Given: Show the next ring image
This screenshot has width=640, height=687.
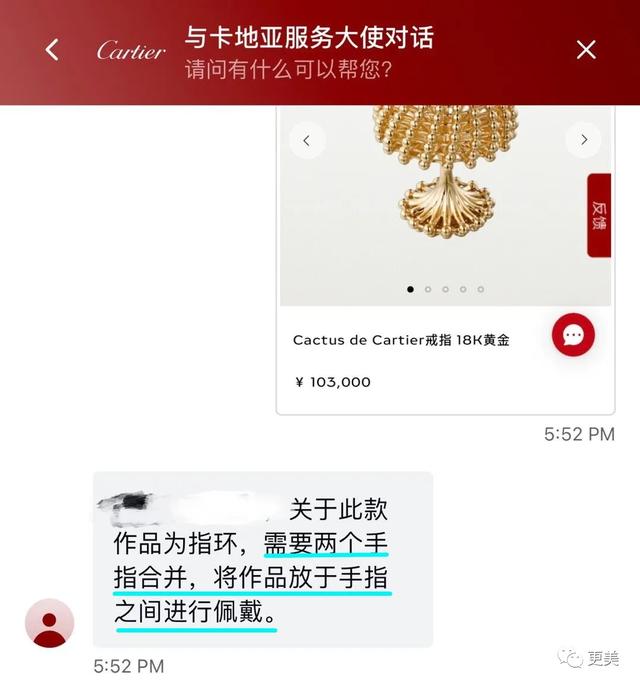Looking at the screenshot, I should [583, 141].
